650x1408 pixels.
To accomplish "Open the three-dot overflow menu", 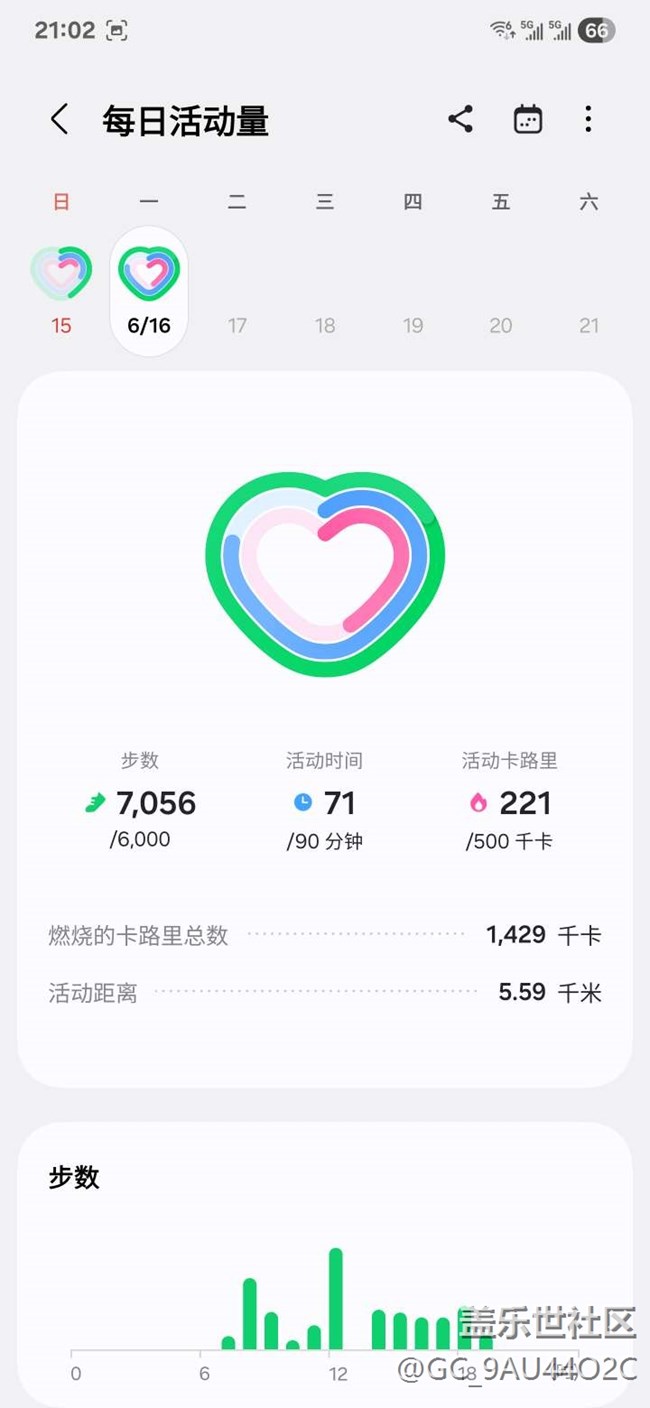I will coord(588,120).
